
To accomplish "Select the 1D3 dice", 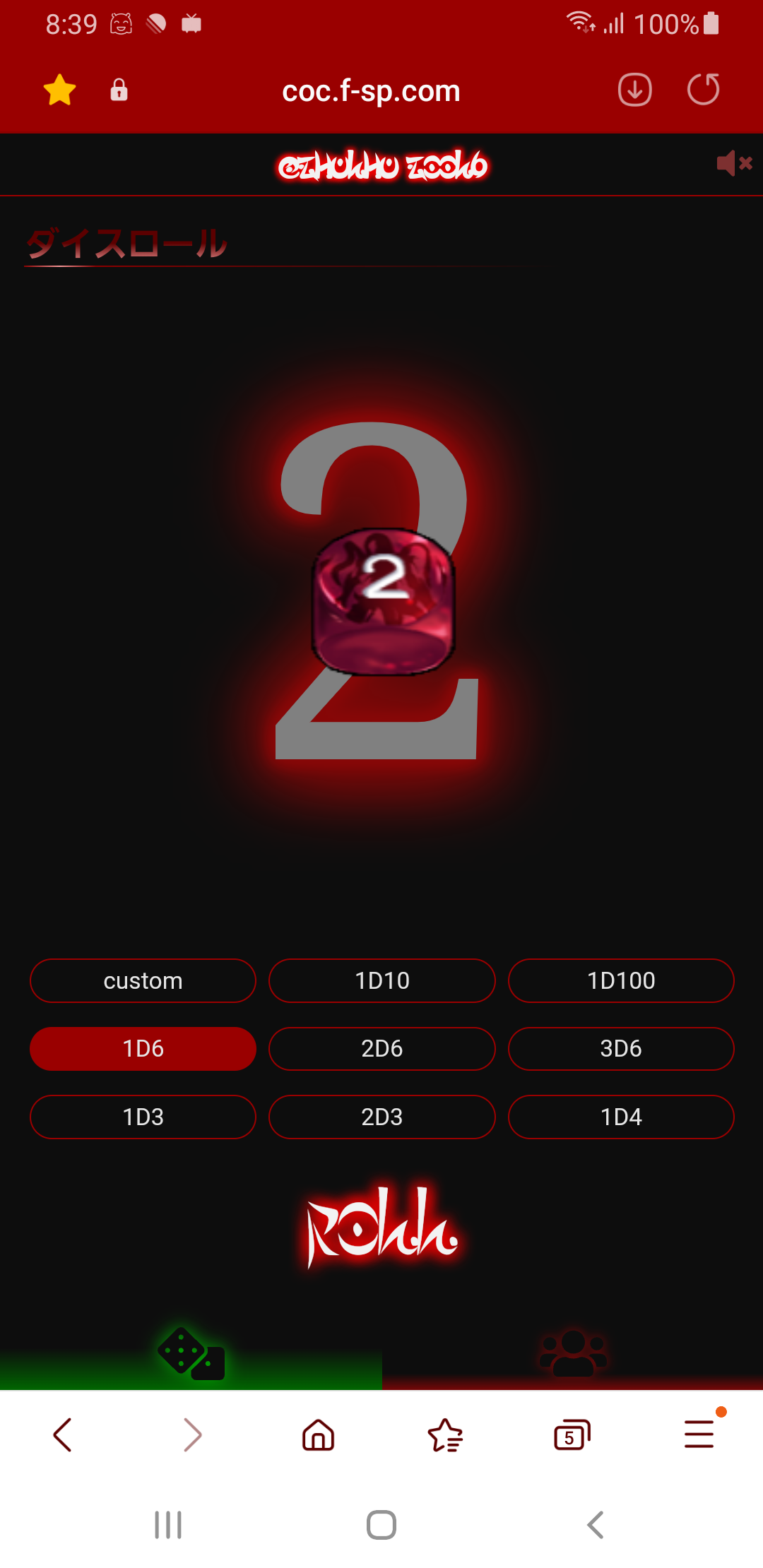I will 143,1117.
